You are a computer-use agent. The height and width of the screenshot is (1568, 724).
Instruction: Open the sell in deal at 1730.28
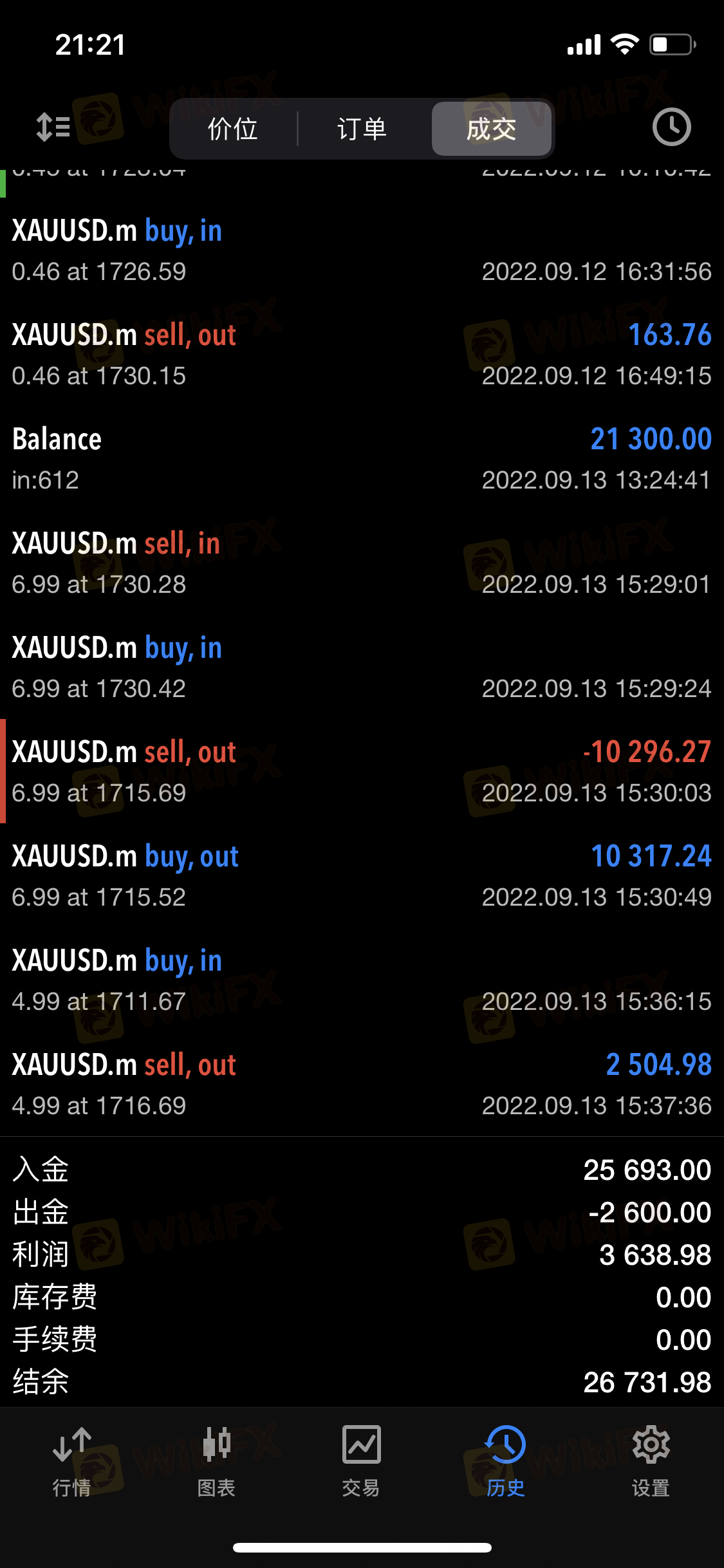click(362, 563)
